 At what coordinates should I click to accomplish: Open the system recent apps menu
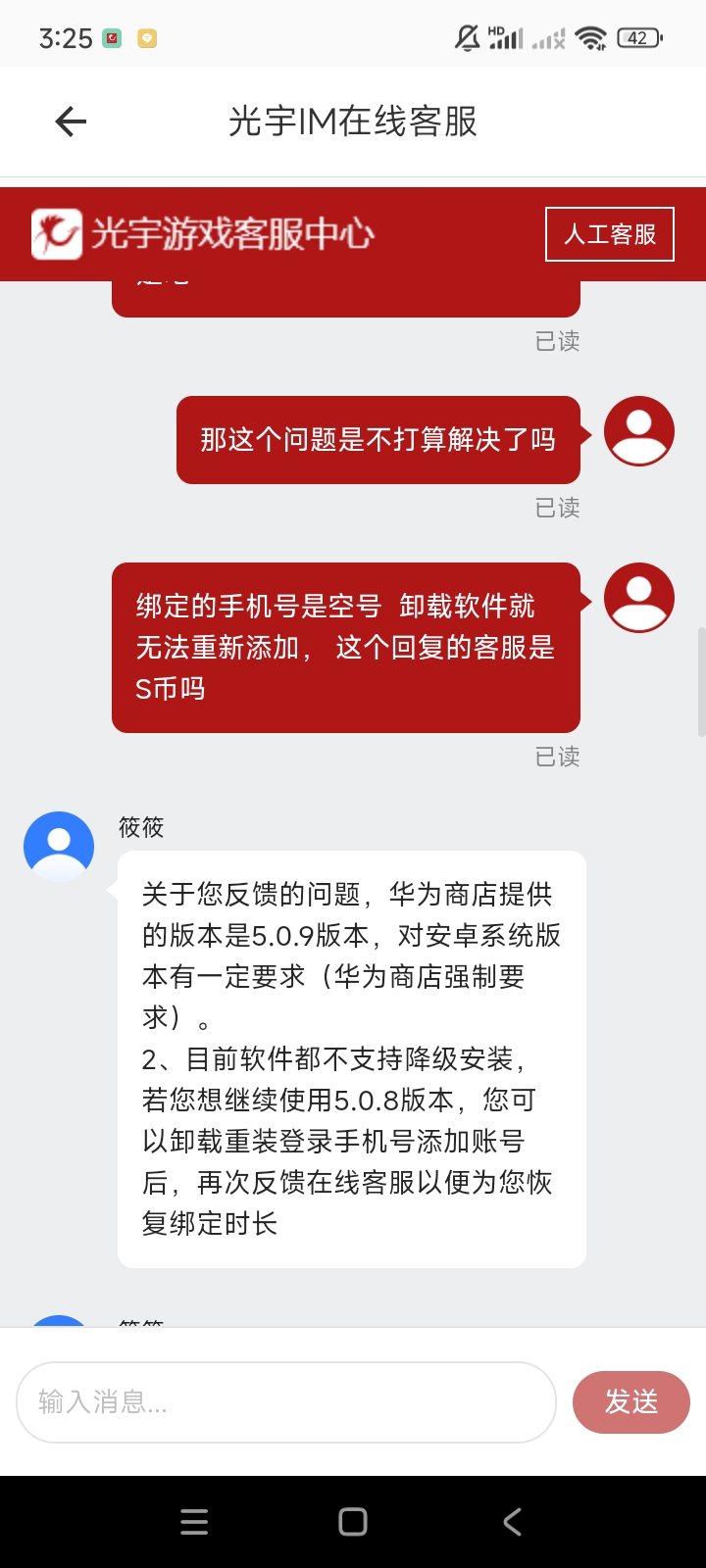tap(194, 1521)
